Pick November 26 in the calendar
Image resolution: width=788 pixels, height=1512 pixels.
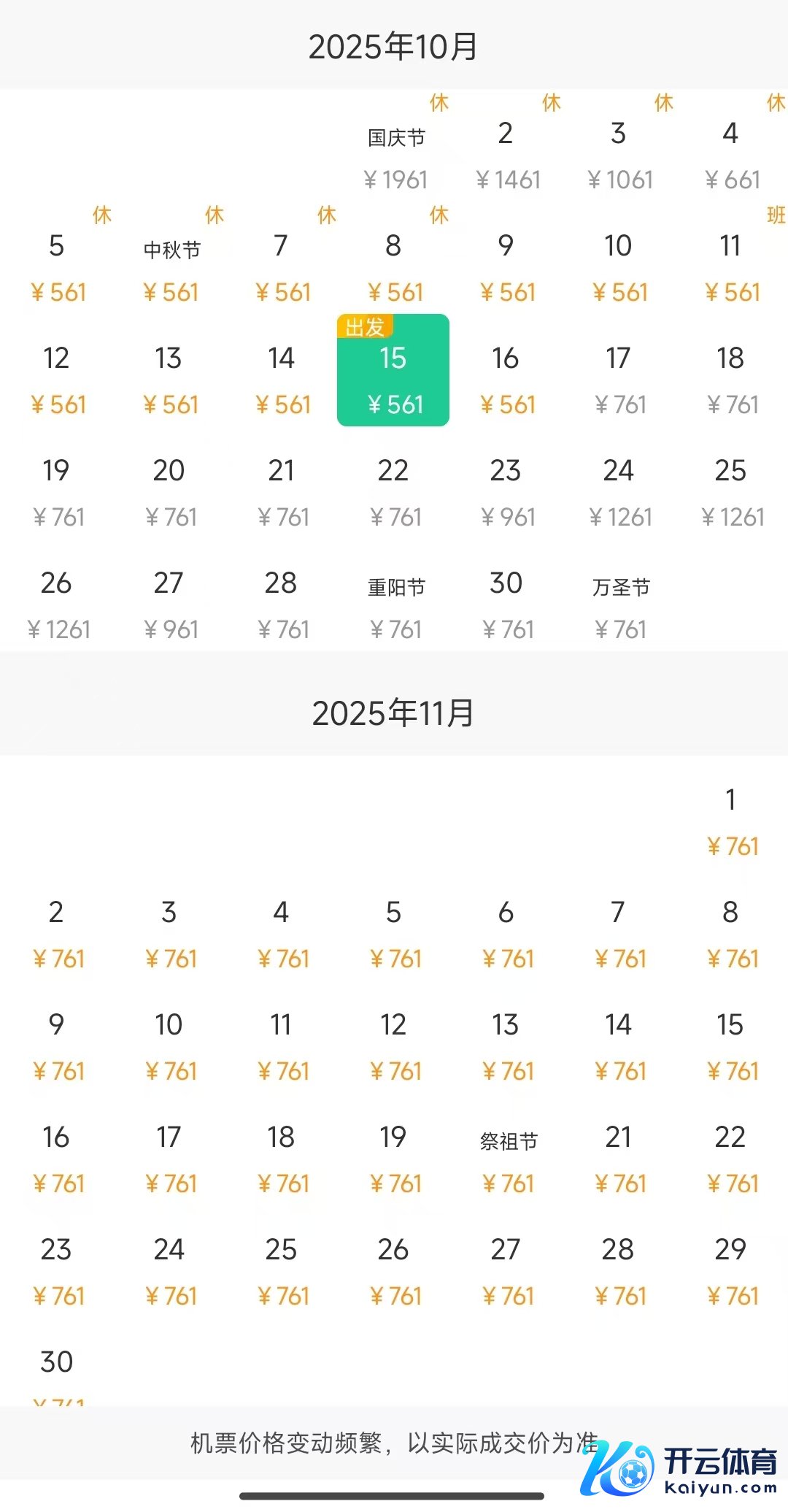[395, 1271]
